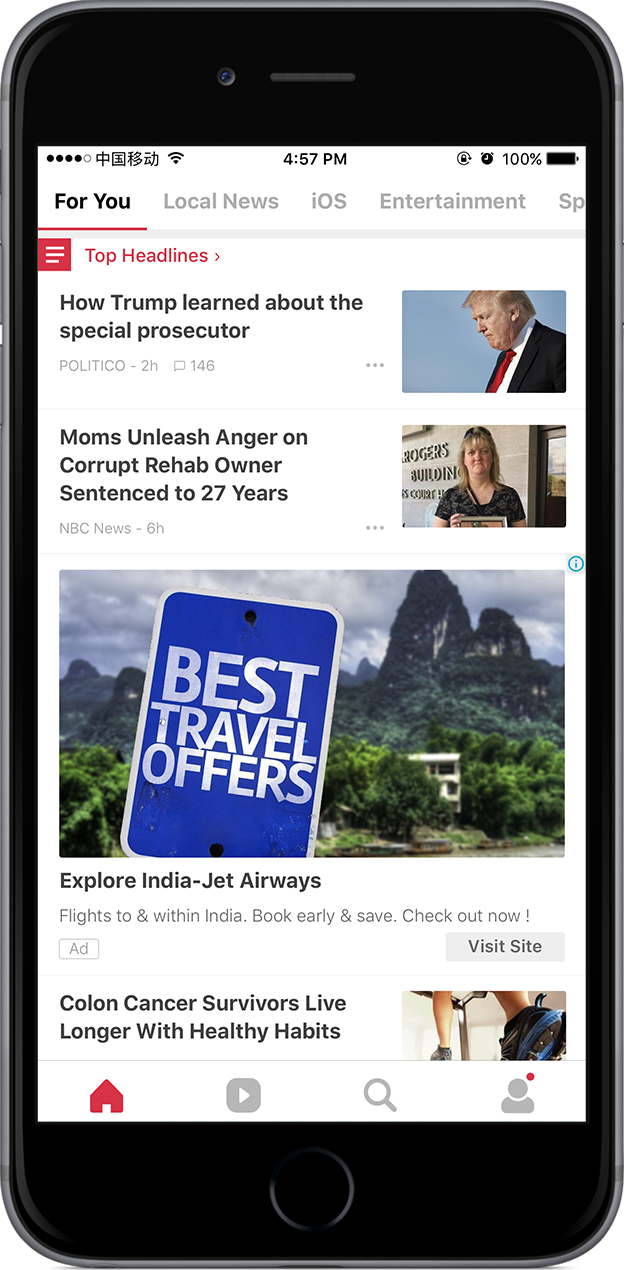
Task: View comments on the POLITICO article
Action: click(194, 366)
